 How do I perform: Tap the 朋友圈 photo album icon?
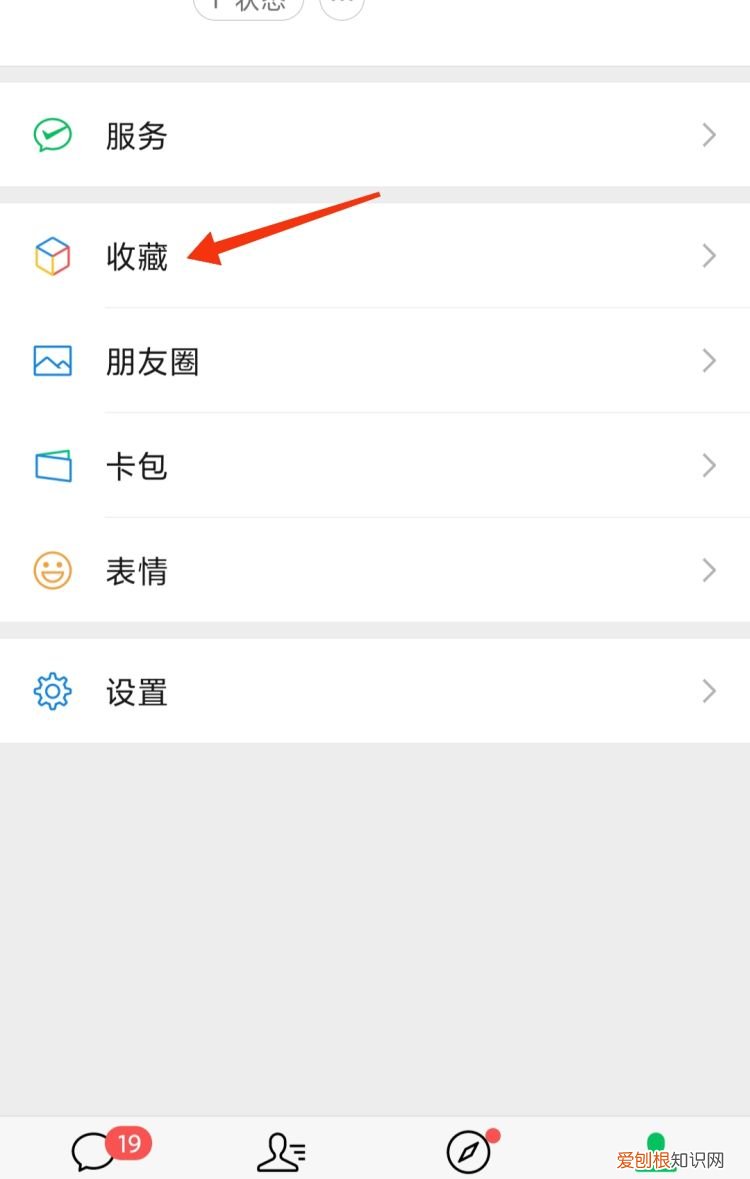click(52, 361)
